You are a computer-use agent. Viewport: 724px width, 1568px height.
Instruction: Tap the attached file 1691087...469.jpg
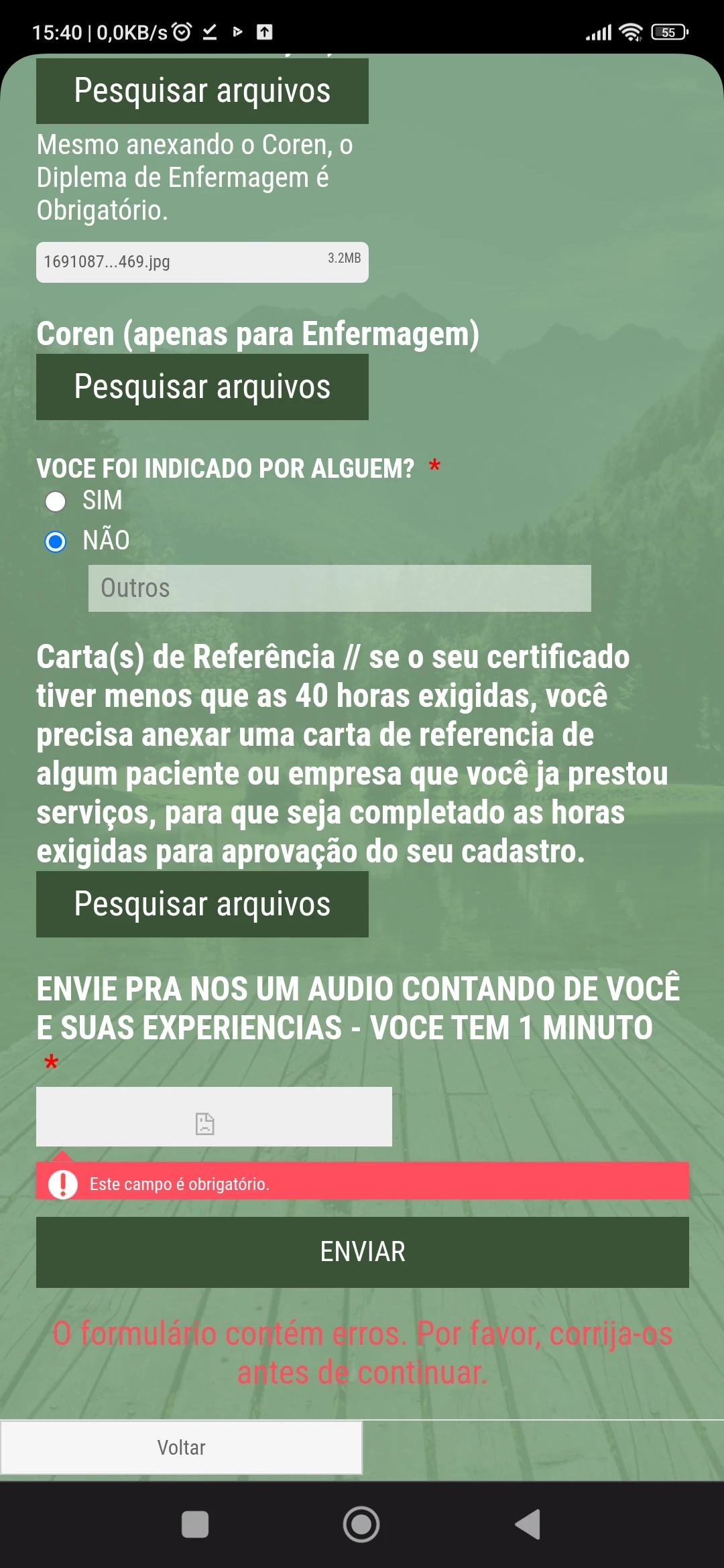(202, 262)
